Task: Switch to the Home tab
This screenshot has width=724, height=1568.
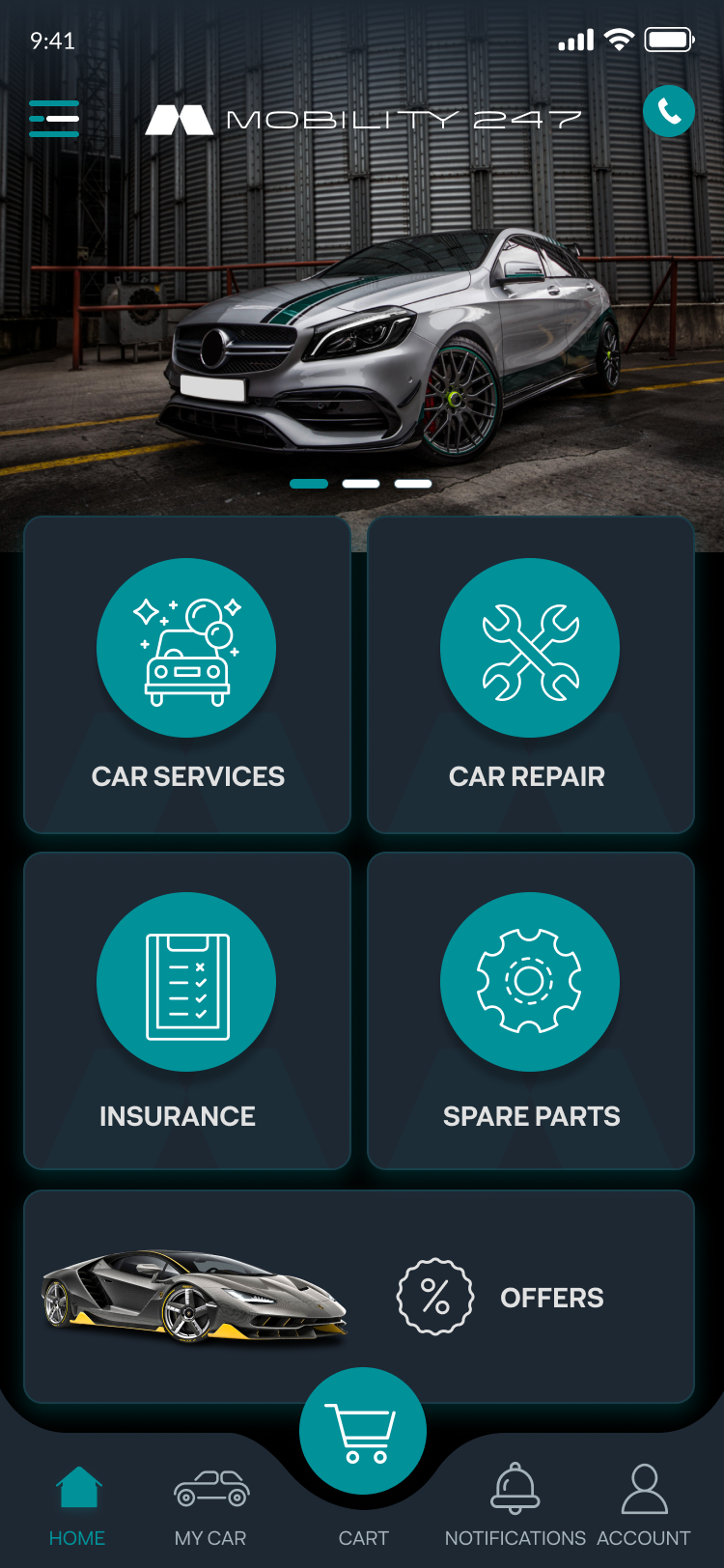Action: point(78,1504)
